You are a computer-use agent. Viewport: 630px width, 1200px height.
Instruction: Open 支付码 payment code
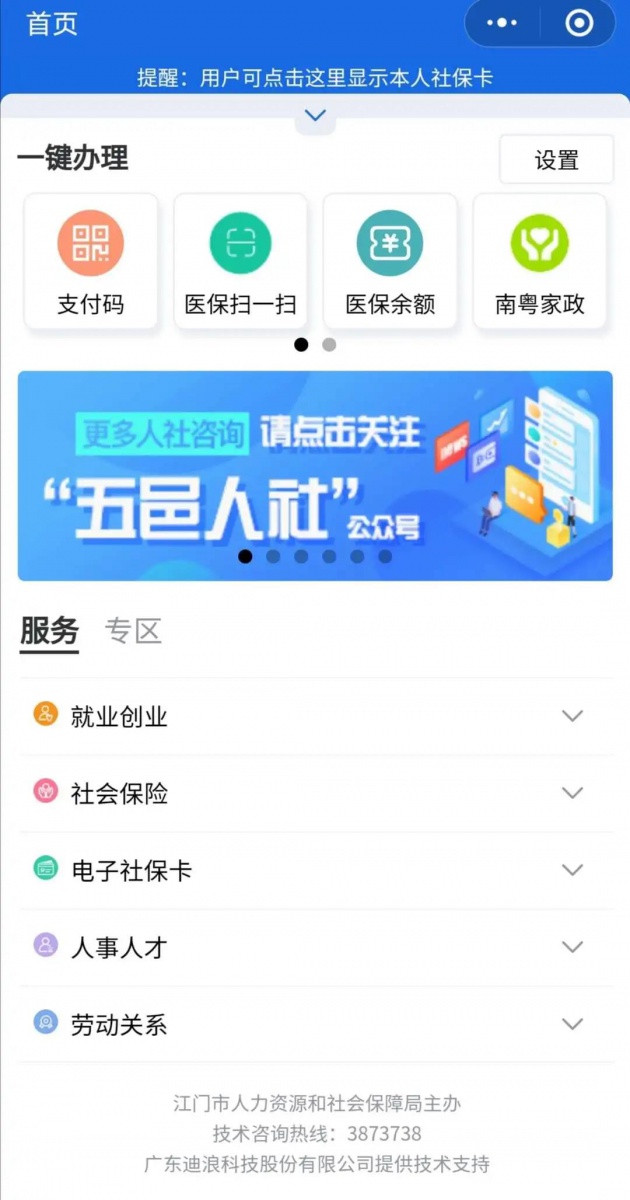91,261
